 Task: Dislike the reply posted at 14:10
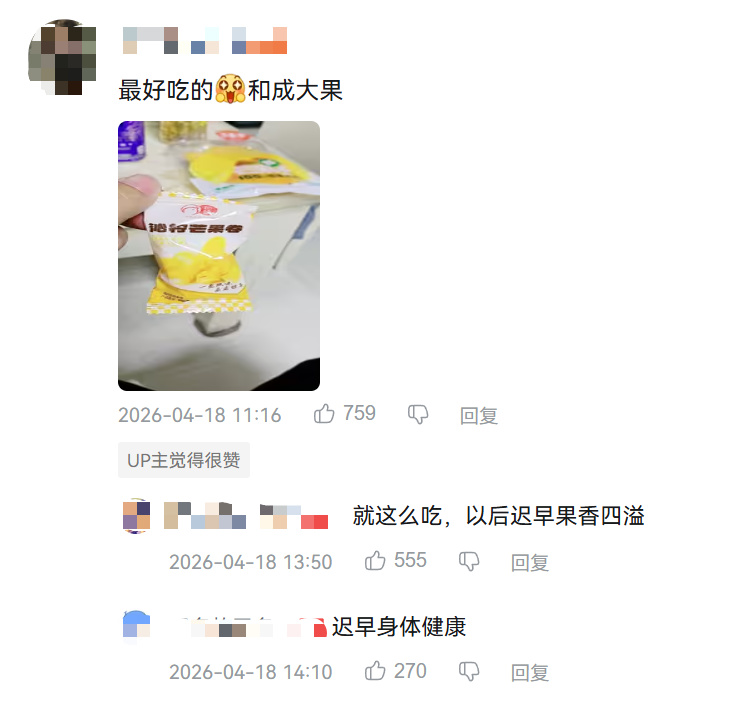pyautogui.click(x=469, y=671)
